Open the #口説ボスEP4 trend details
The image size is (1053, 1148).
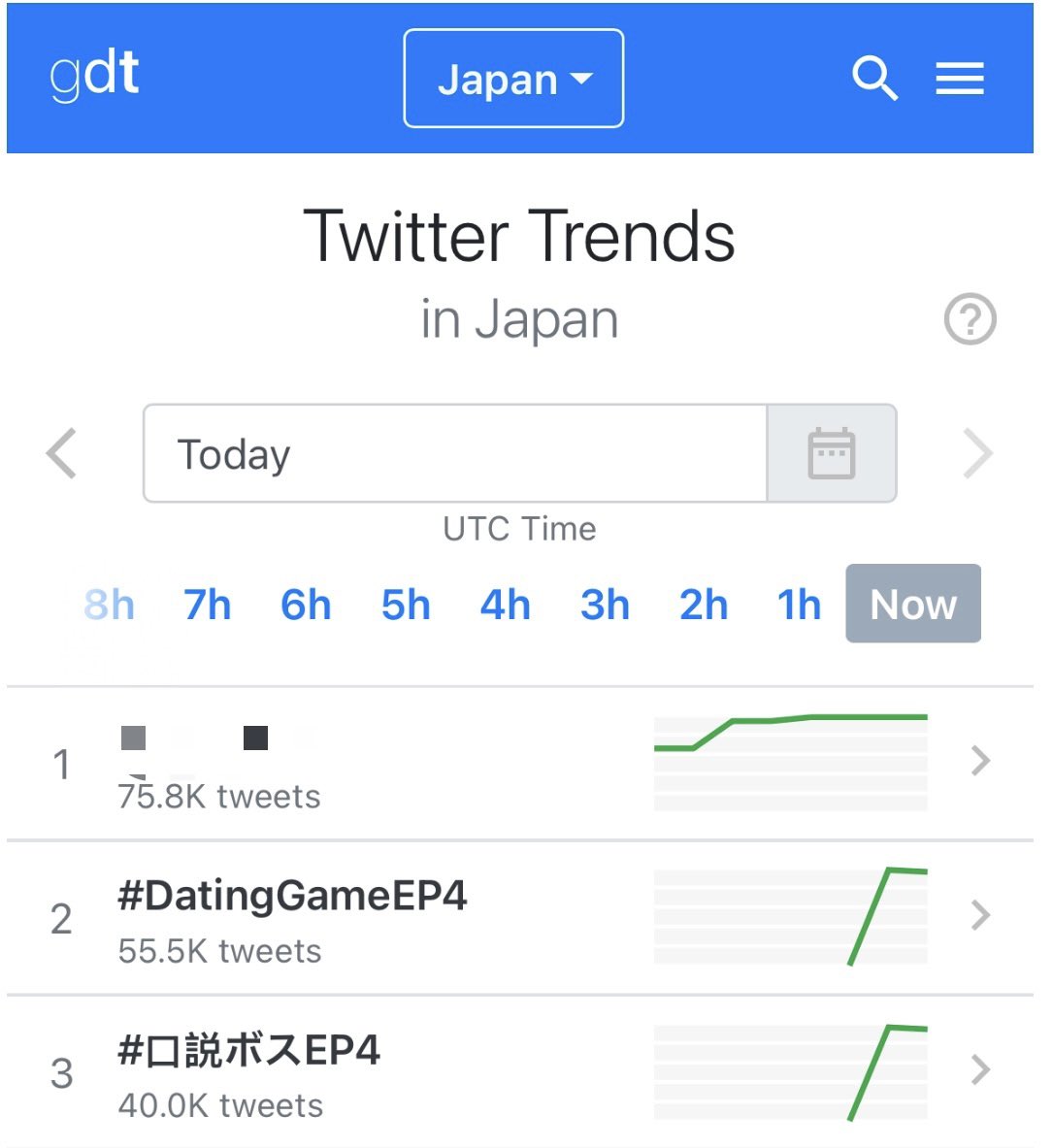click(x=980, y=1069)
